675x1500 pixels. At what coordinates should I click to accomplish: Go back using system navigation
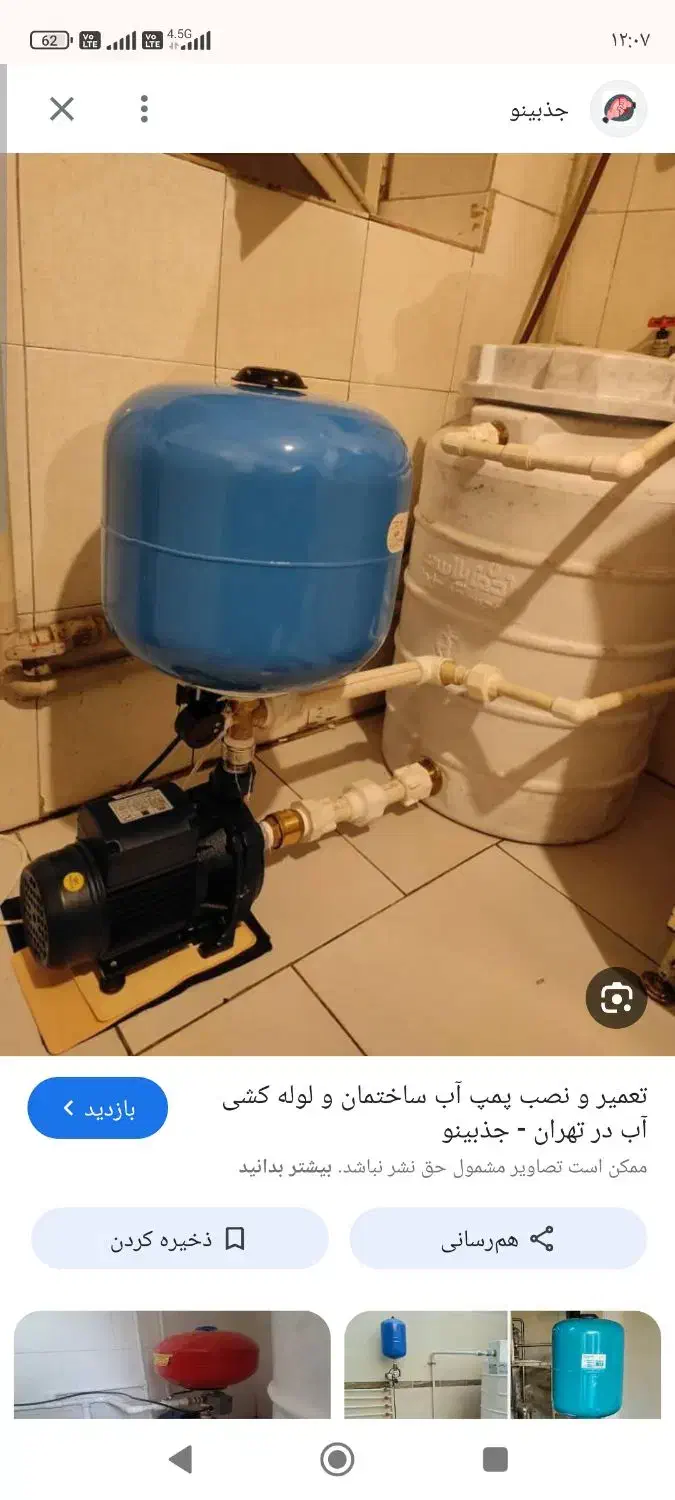pos(180,1460)
